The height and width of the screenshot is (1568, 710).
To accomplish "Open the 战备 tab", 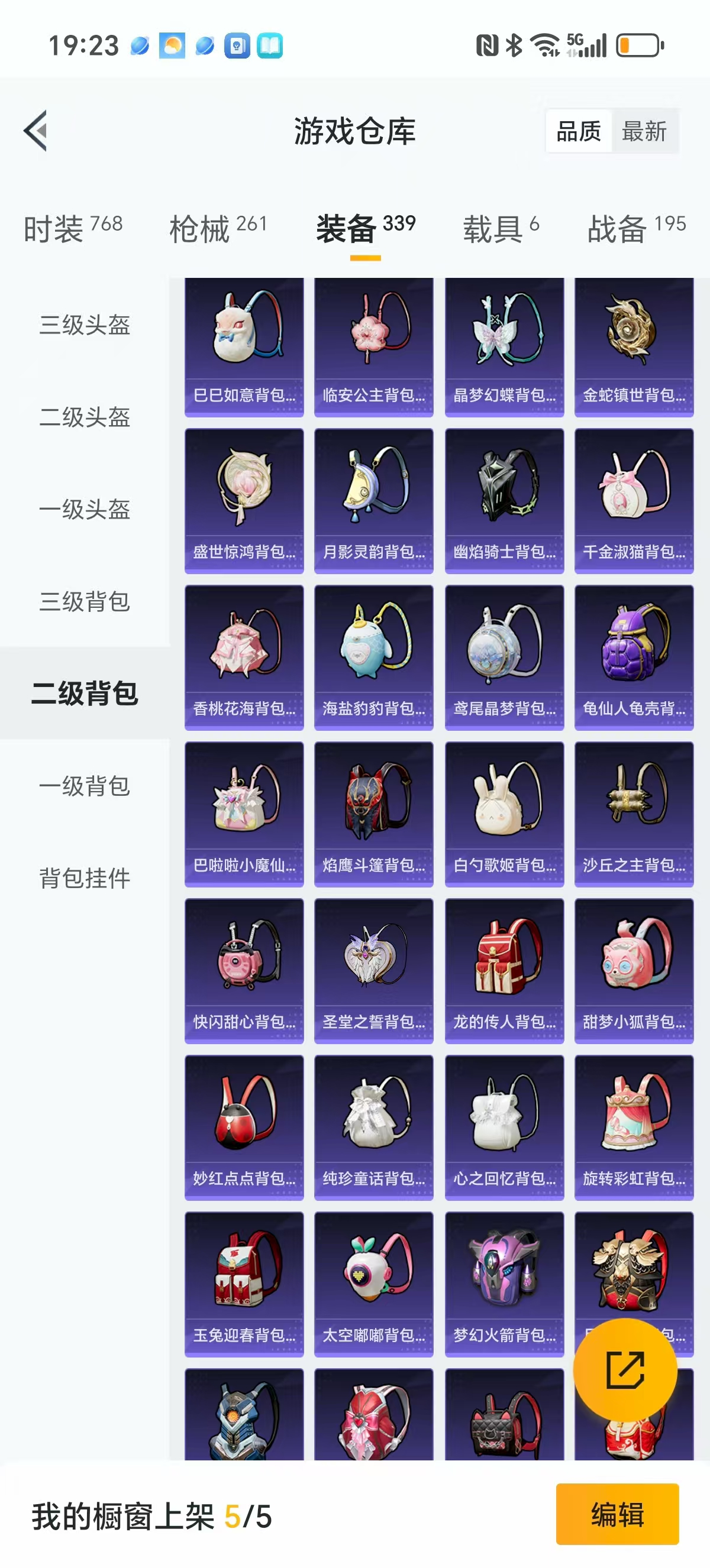I will pos(635,228).
